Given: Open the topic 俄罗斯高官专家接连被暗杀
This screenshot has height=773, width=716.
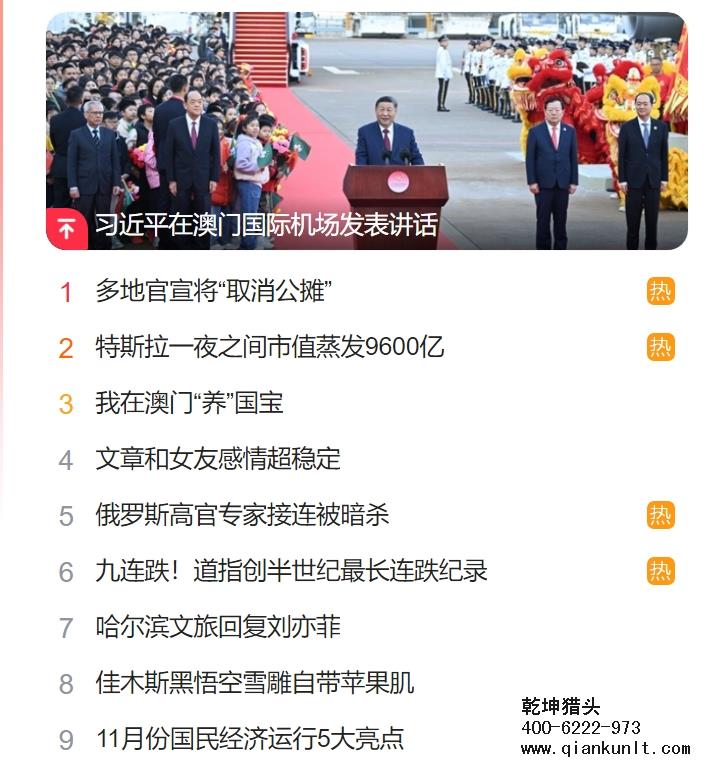Looking at the screenshot, I should (x=242, y=515).
